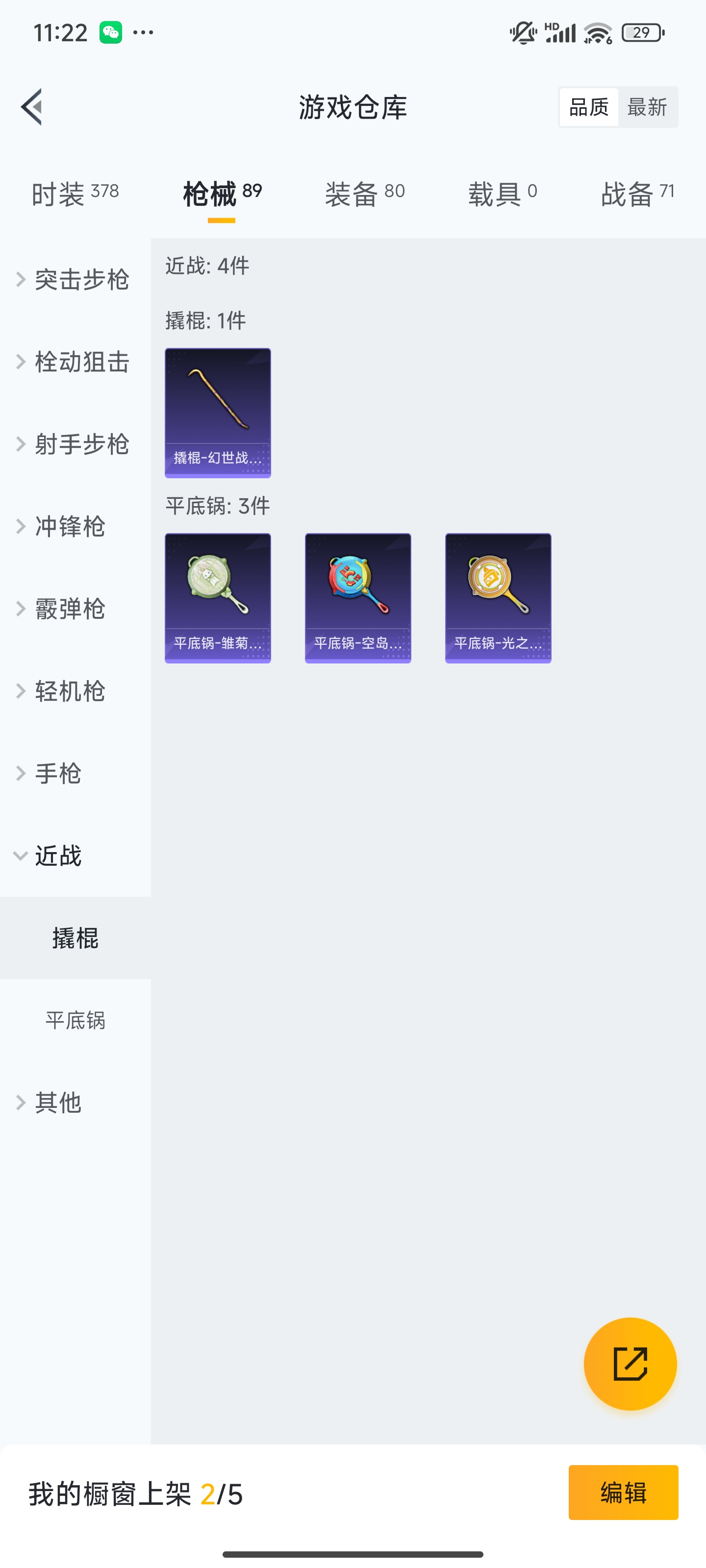Open the 战备 tab
Screen dimensions: 706x1568
[637, 191]
